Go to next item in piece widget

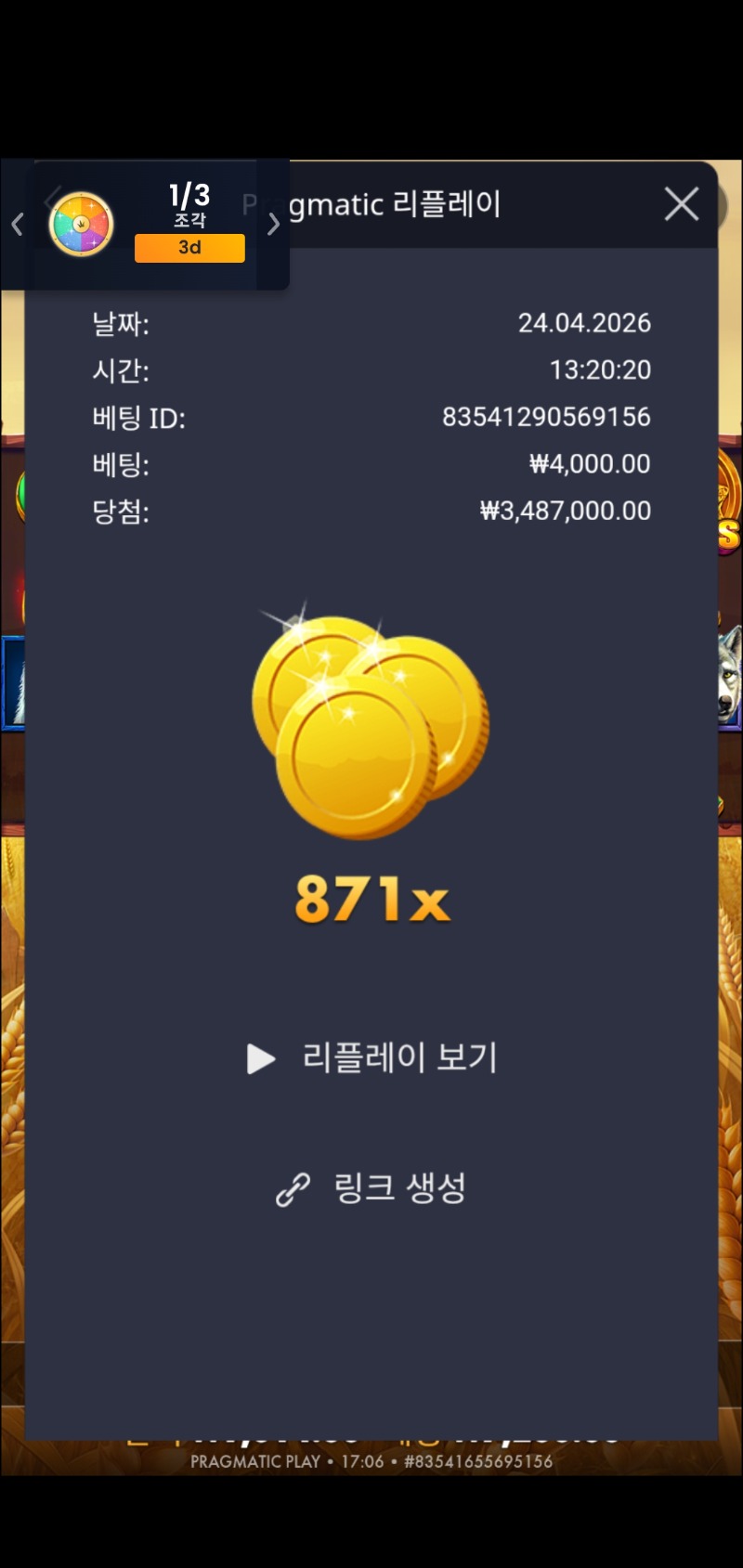273,225
